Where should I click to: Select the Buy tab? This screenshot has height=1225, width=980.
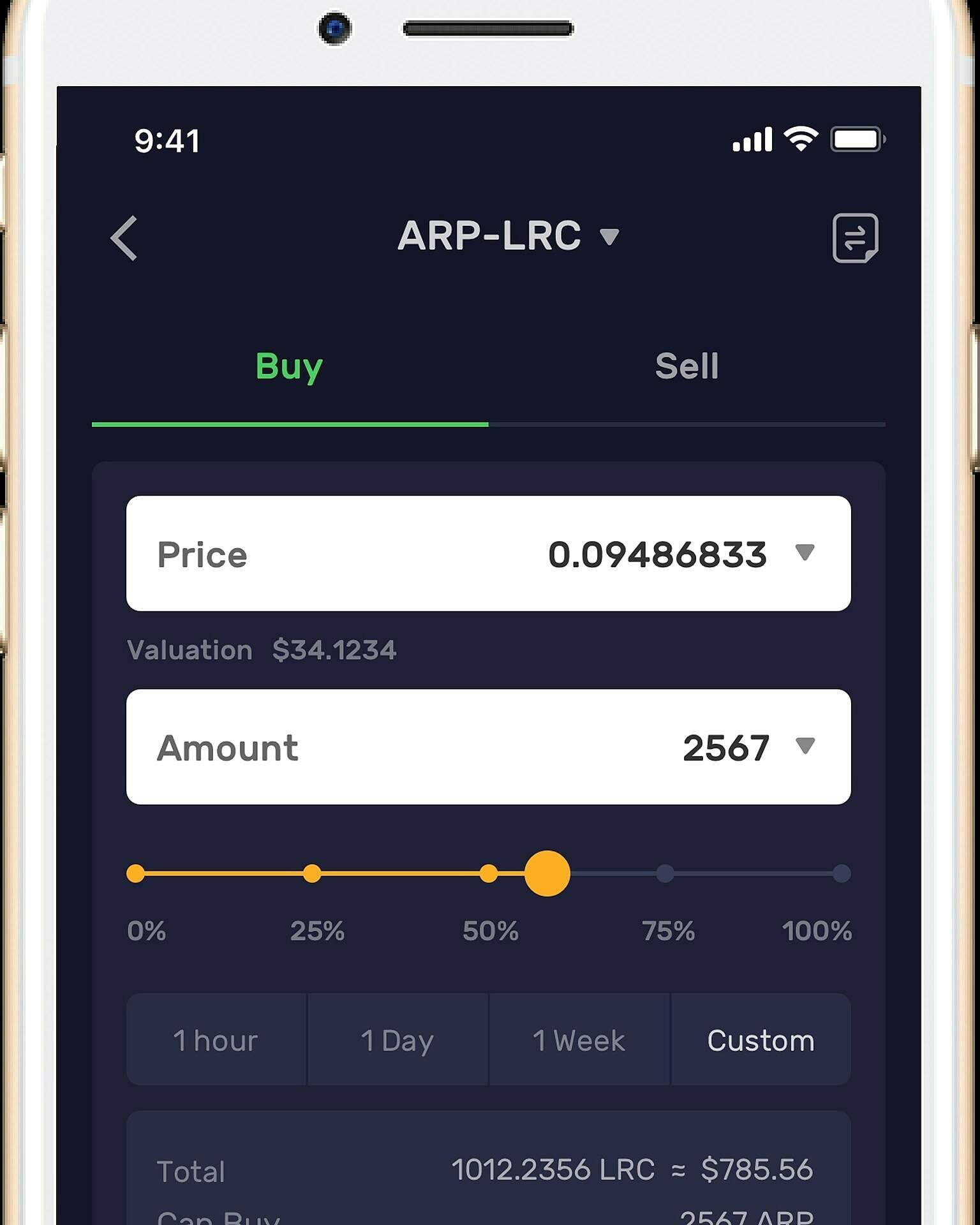pyautogui.click(x=289, y=367)
